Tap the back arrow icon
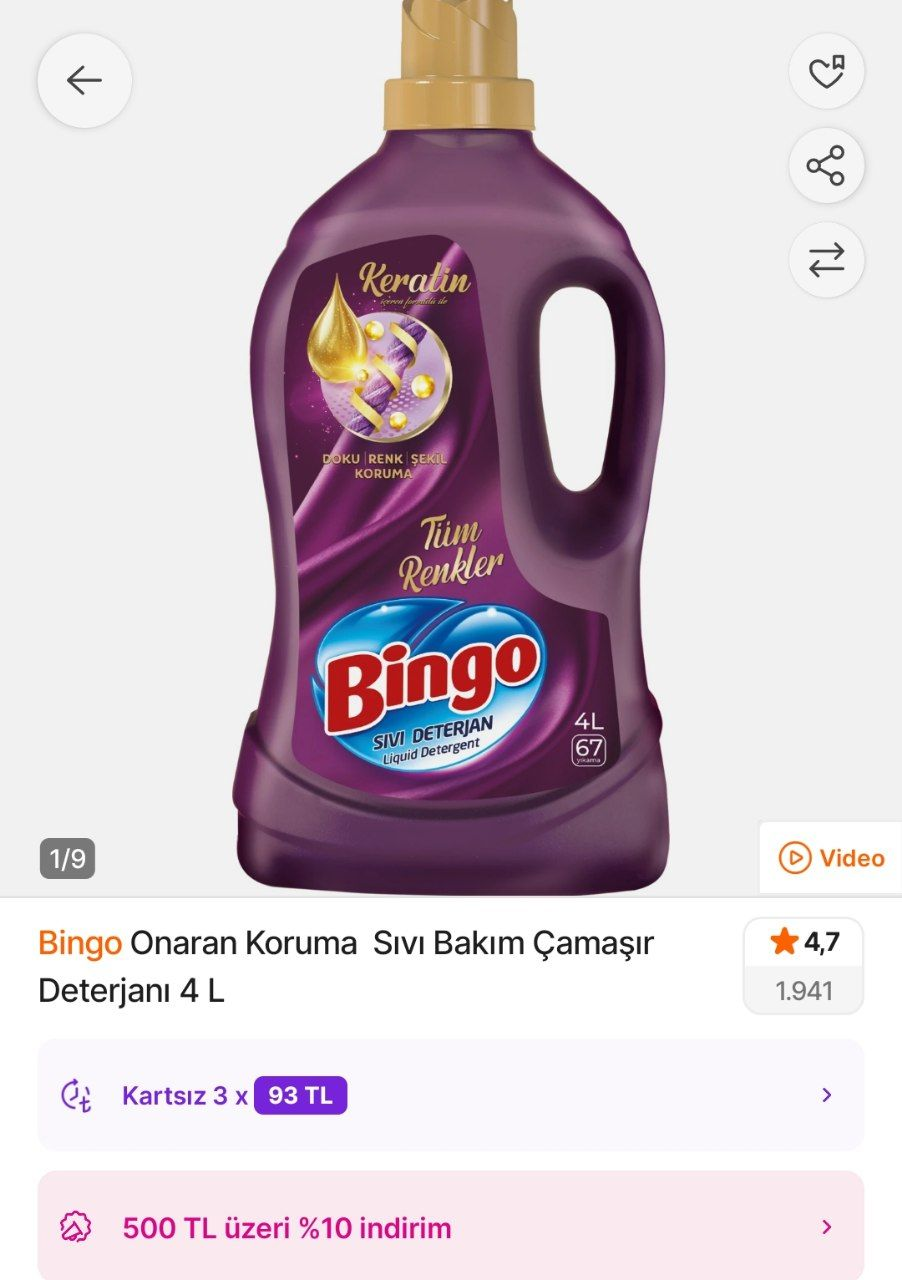The width and height of the screenshot is (902, 1280). click(84, 79)
